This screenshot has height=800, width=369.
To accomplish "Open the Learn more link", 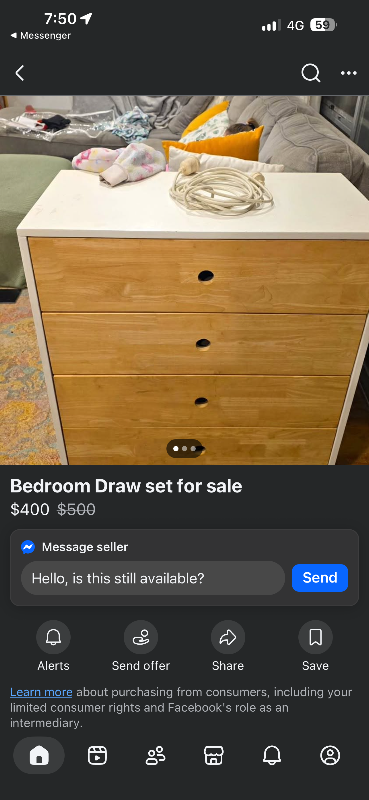I will point(41,692).
